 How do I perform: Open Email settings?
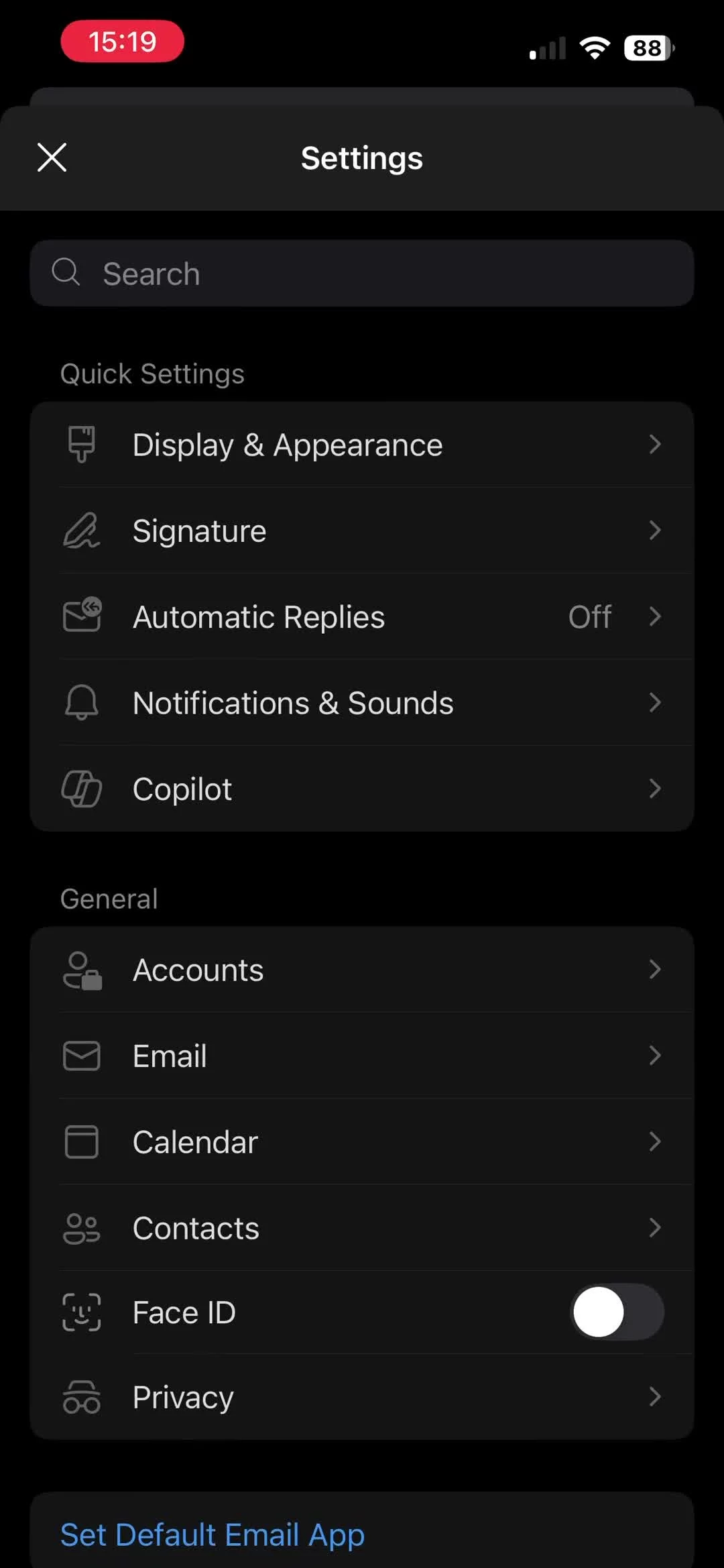(x=362, y=1056)
